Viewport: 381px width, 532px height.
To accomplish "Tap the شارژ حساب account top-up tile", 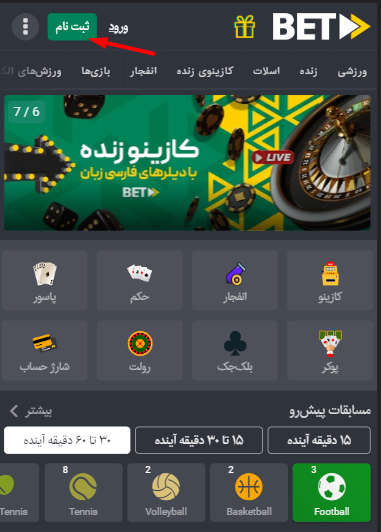I will 44,350.
